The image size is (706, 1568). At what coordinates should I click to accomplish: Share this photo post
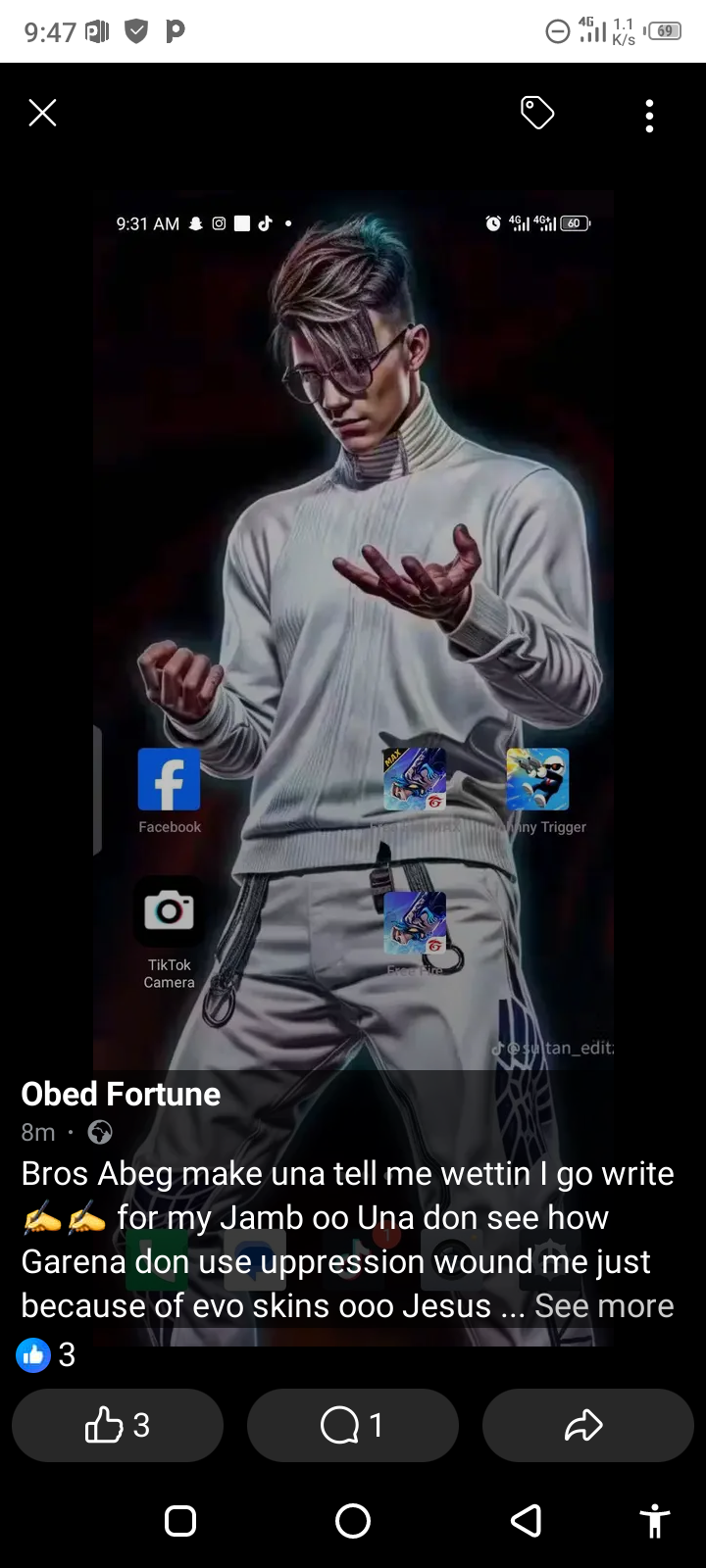(586, 1425)
